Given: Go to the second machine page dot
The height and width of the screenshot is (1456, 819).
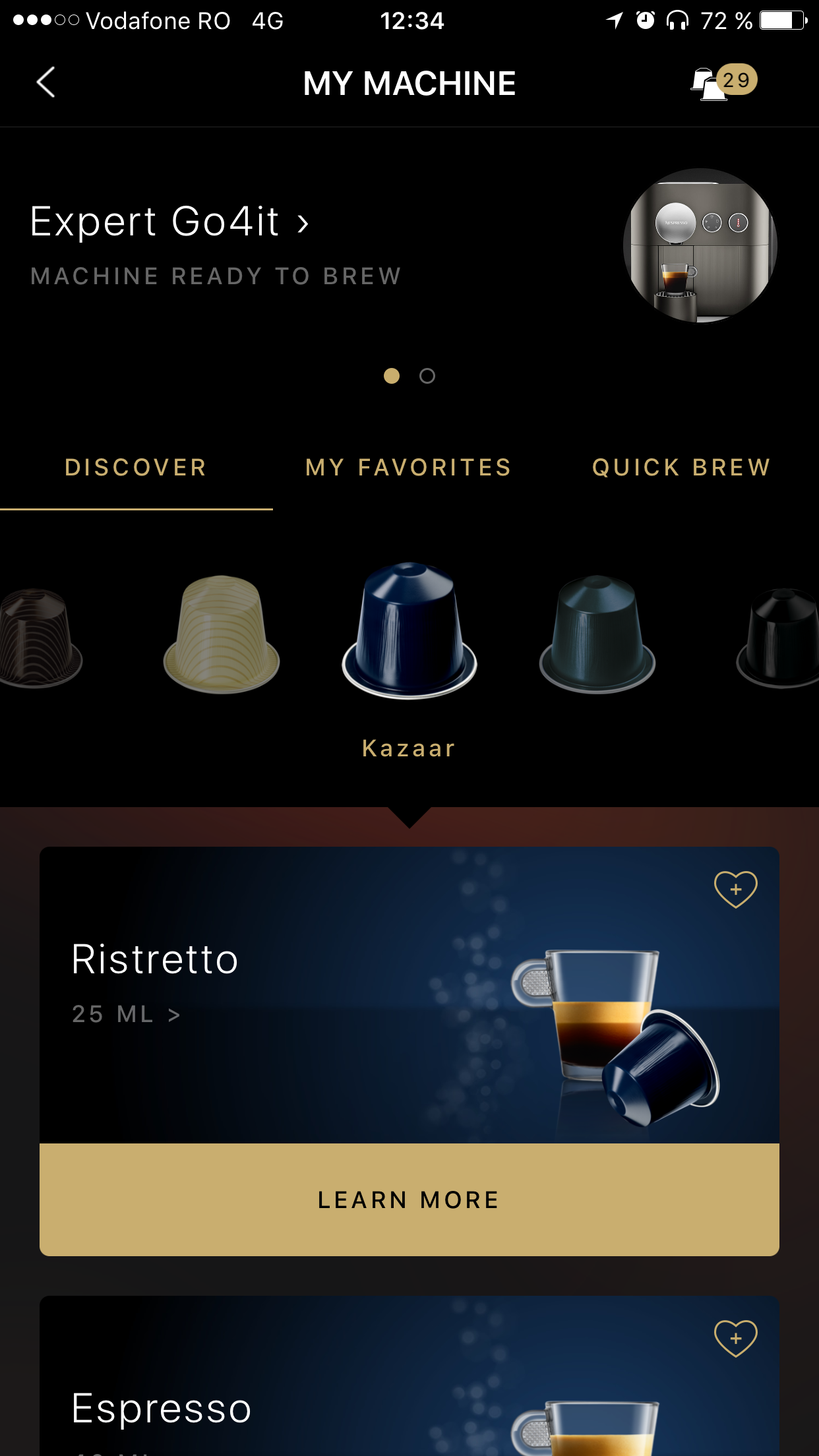Looking at the screenshot, I should click(x=427, y=376).
